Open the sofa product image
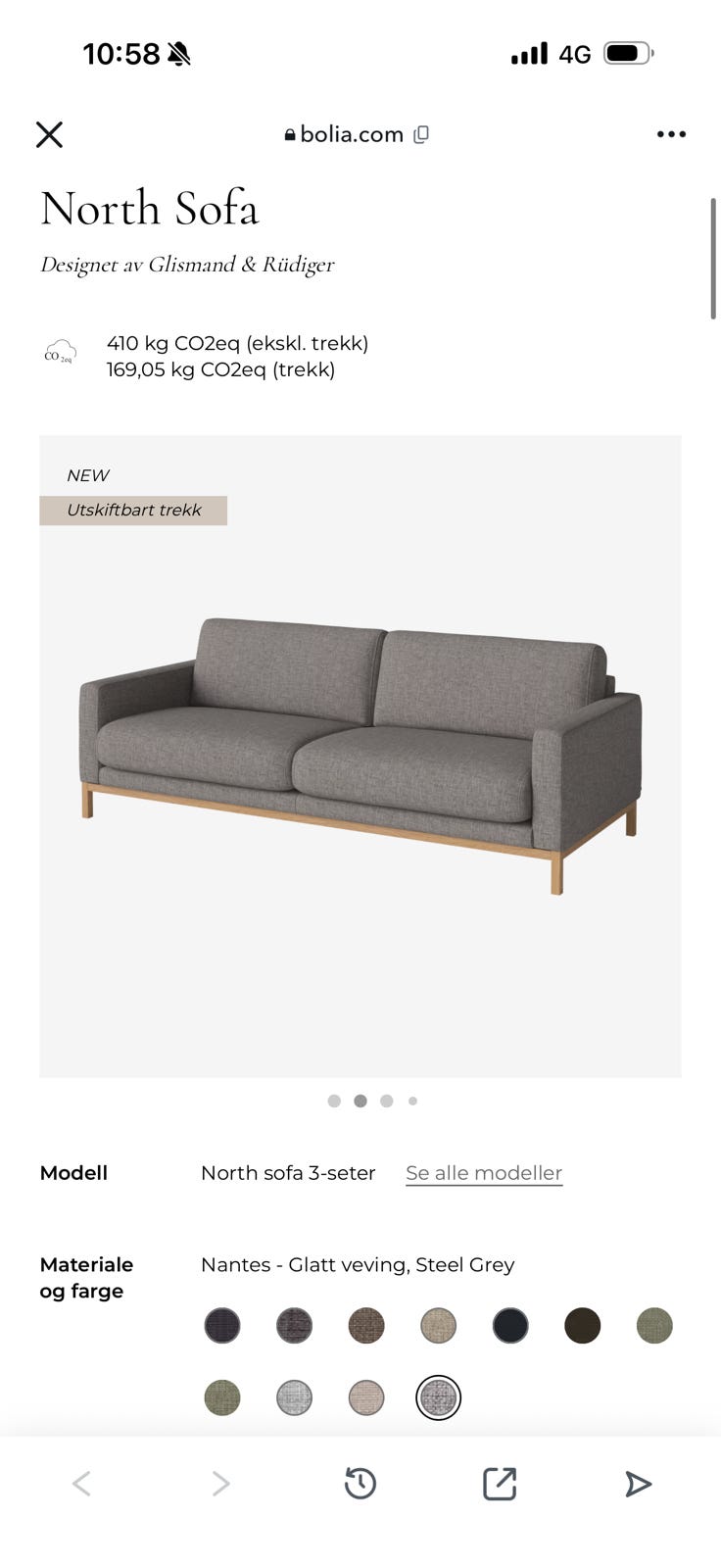Viewport: 721px width, 1568px height. (x=360, y=757)
